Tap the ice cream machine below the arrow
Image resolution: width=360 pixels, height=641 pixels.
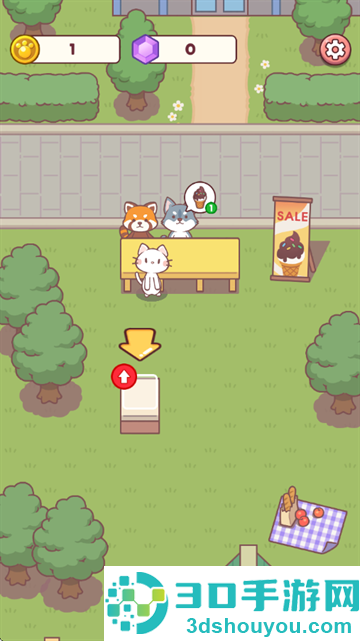(140, 404)
